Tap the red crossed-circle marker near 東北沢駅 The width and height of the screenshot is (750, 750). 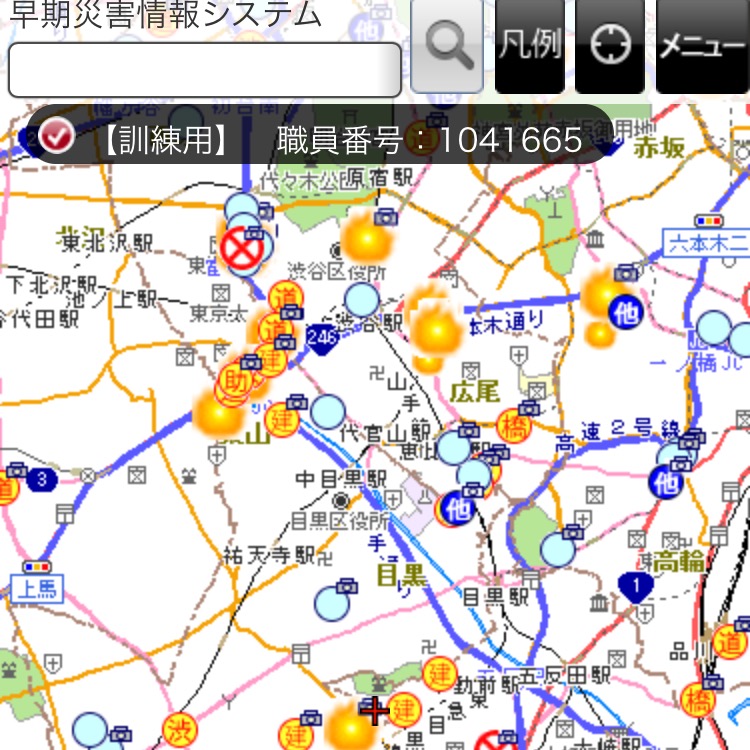241,249
